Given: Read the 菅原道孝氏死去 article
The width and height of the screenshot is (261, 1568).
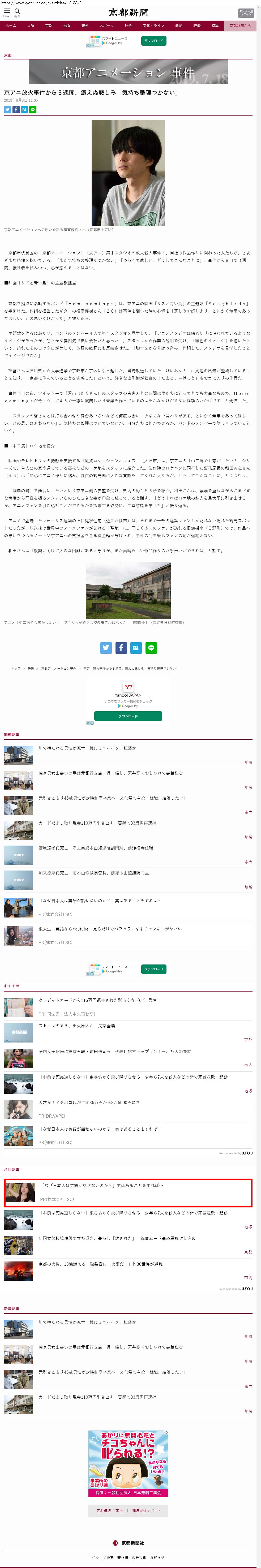Looking at the screenshot, I should point(96,848).
